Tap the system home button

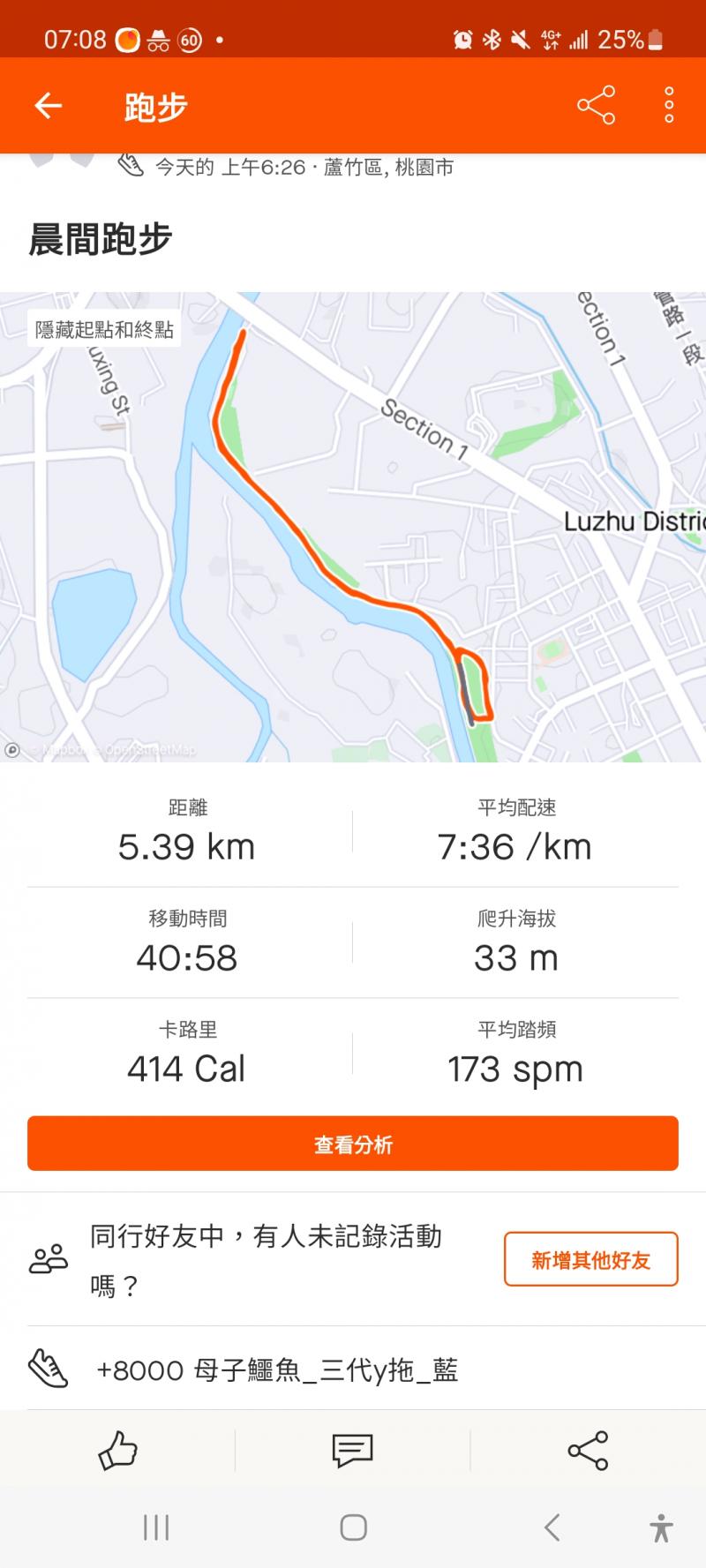(x=353, y=1527)
